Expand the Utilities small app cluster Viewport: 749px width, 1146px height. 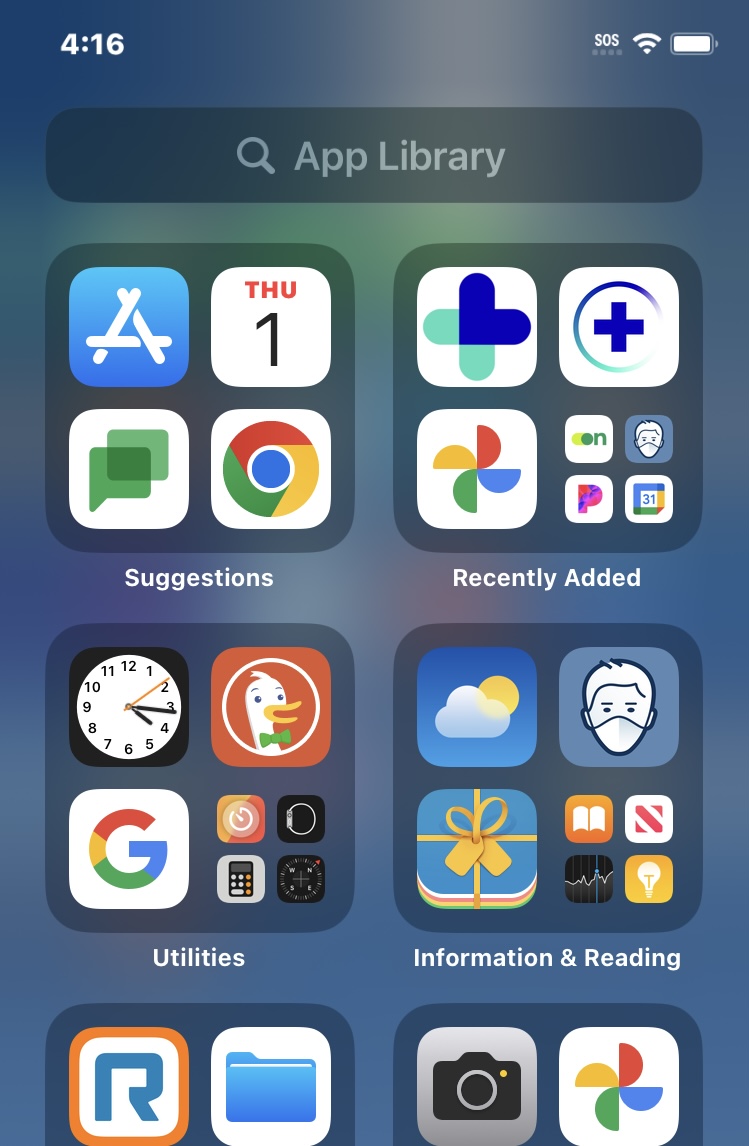271,848
